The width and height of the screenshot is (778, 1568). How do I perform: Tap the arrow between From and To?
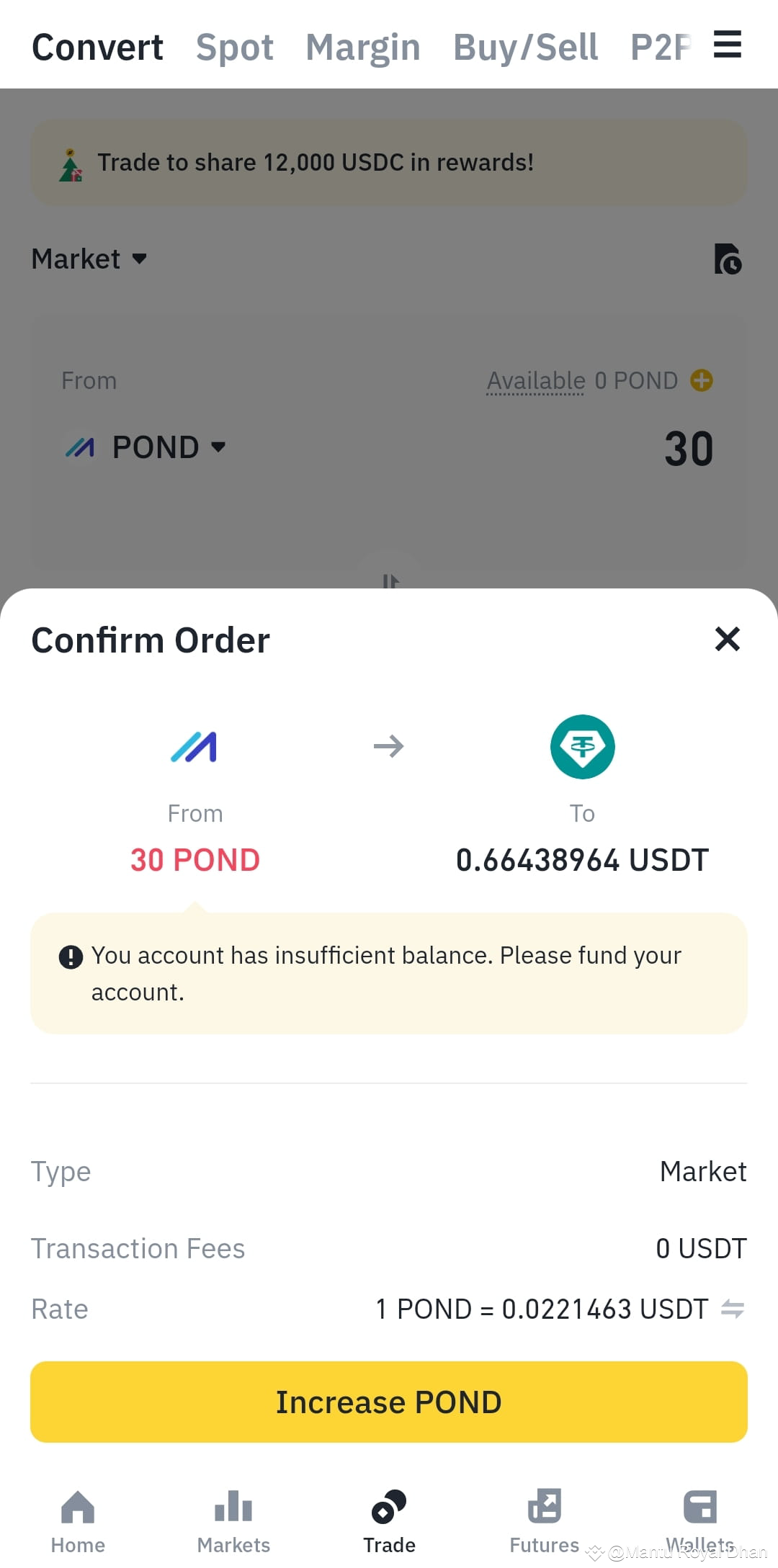[x=389, y=747]
